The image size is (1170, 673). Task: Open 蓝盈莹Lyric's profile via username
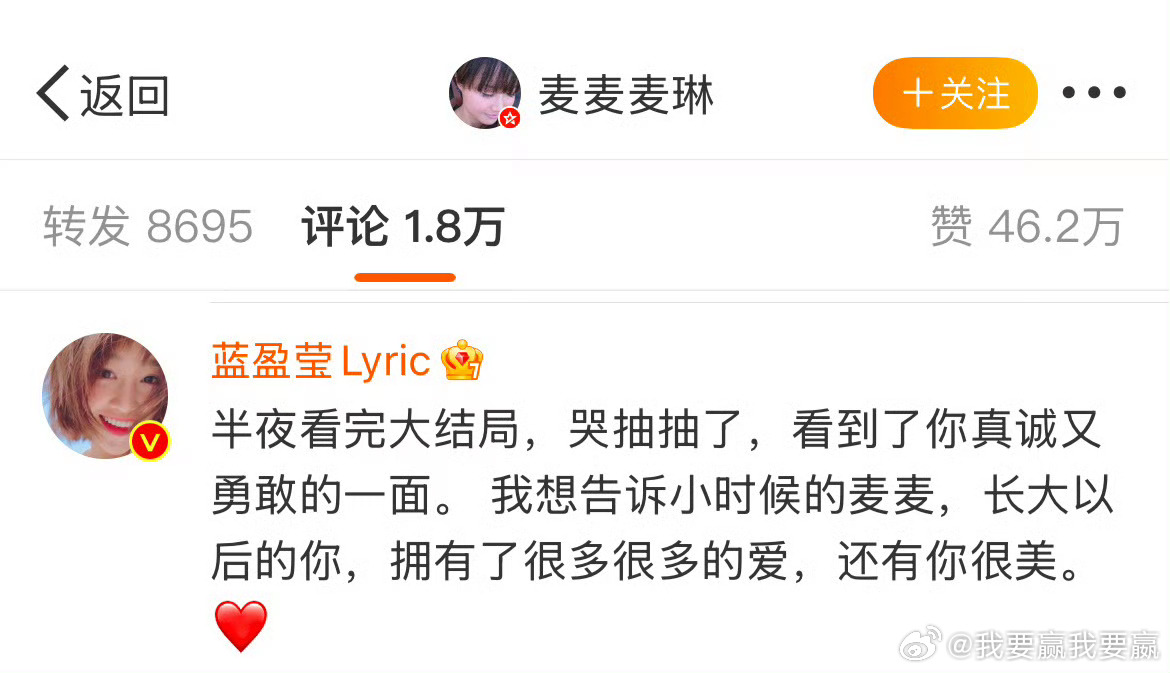click(x=321, y=361)
